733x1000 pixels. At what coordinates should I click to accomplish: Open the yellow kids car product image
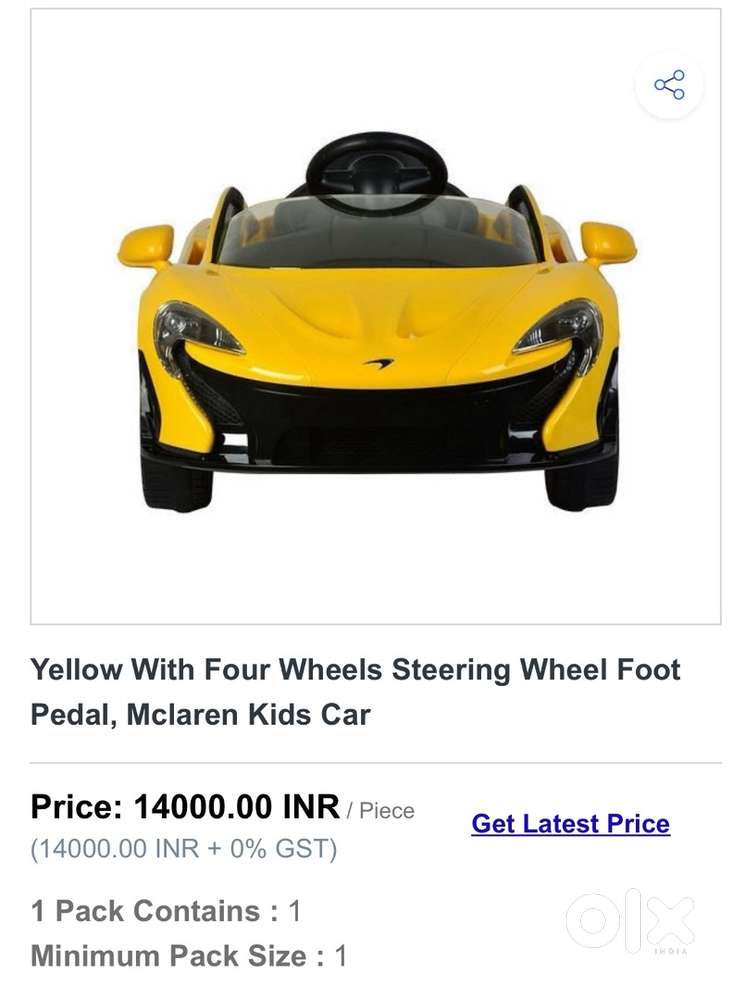coord(376,330)
